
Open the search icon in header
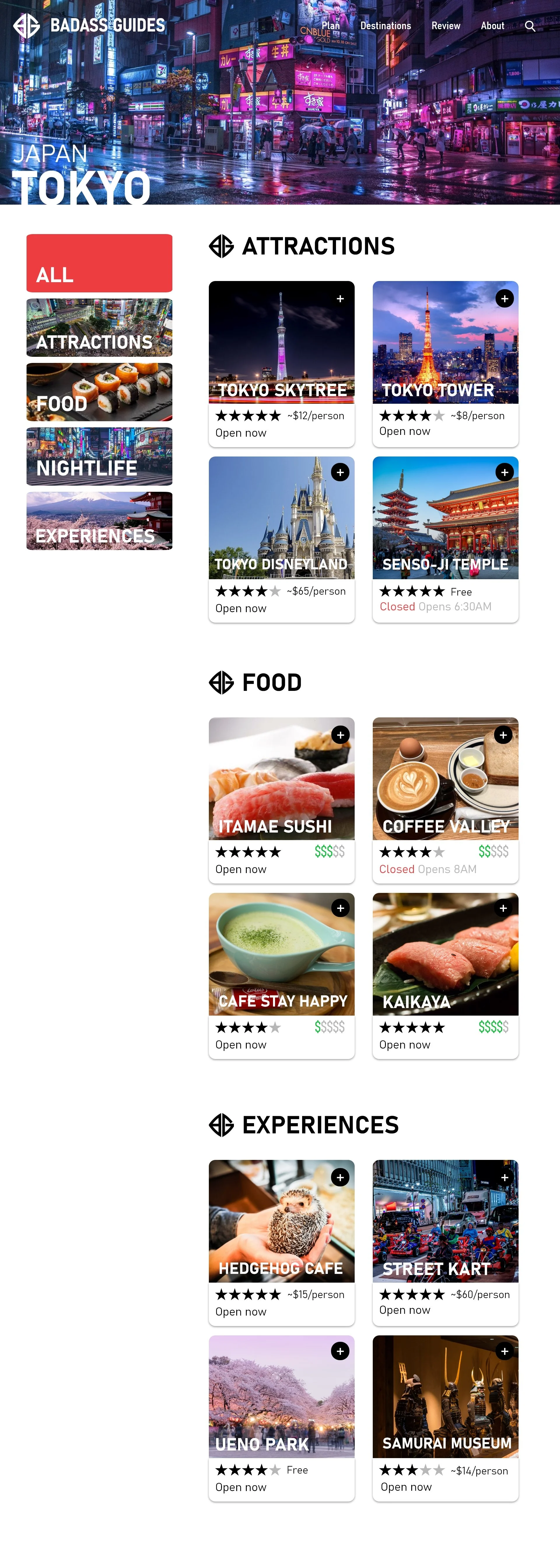click(x=530, y=26)
